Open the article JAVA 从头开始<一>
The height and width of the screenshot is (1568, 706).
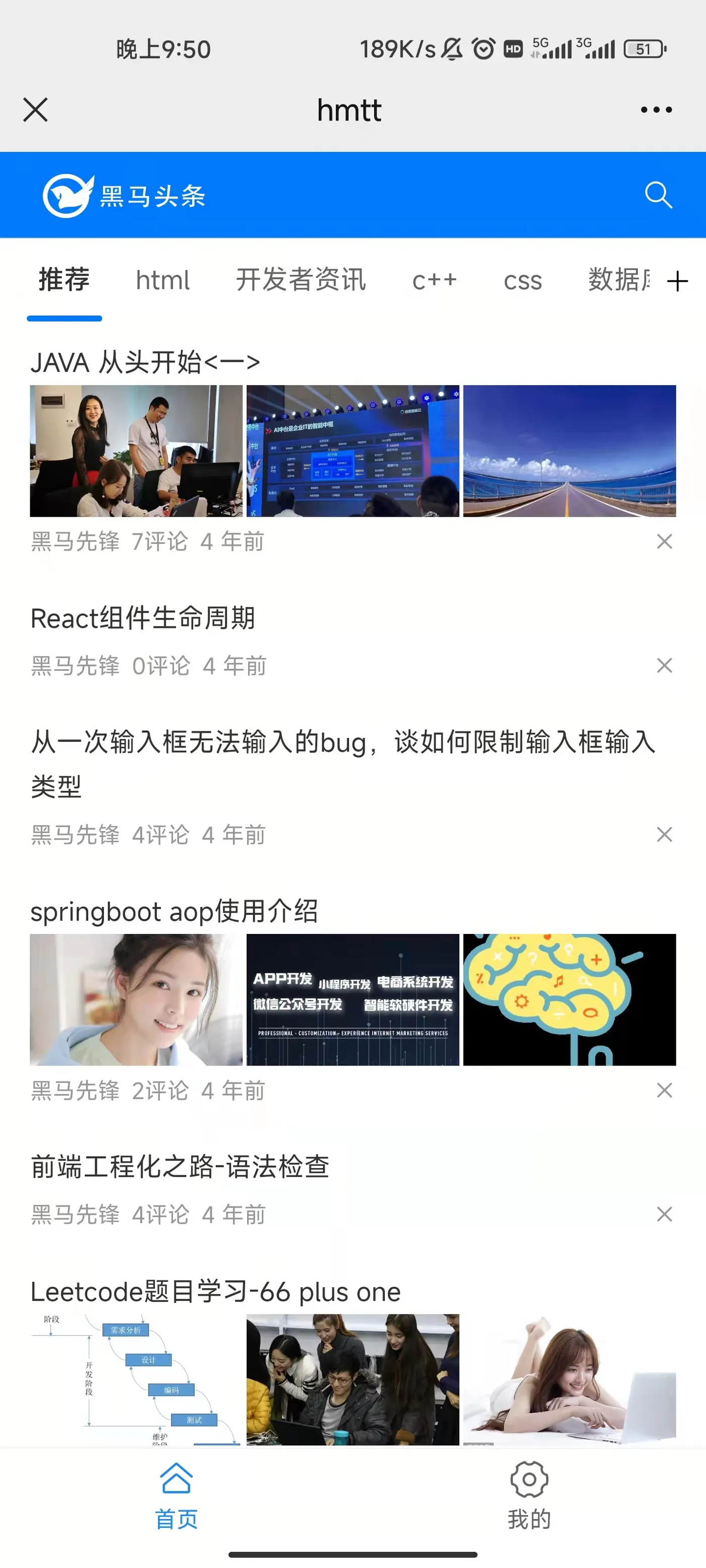(146, 363)
